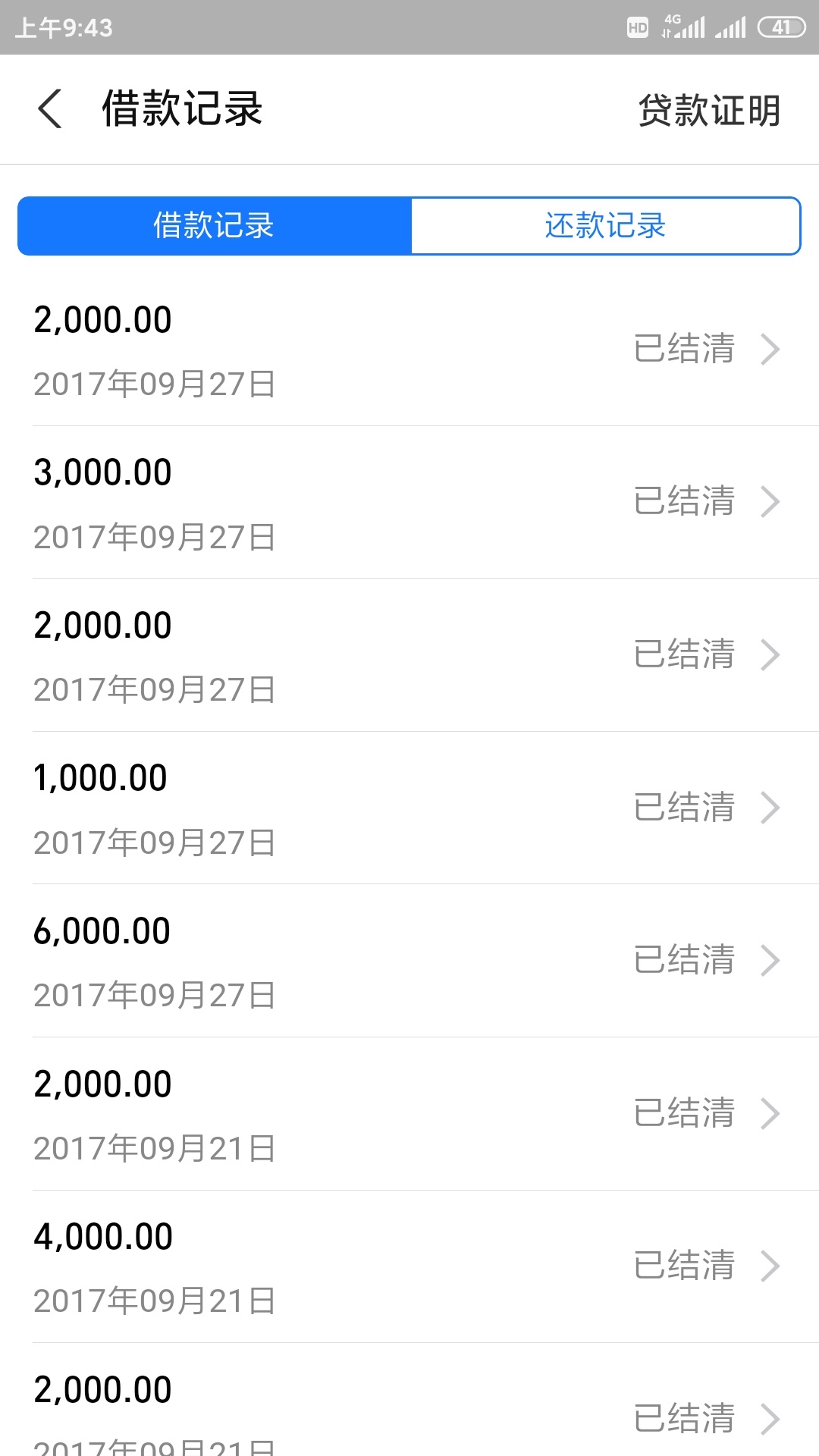
Task: Open 贷款证明 in the header
Action: click(710, 111)
